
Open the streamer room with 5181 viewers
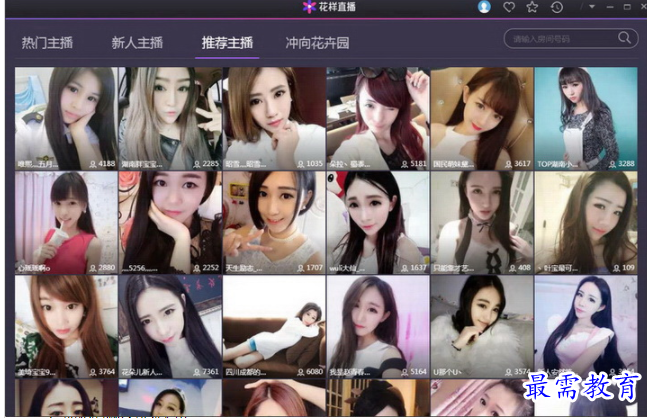pos(377,118)
